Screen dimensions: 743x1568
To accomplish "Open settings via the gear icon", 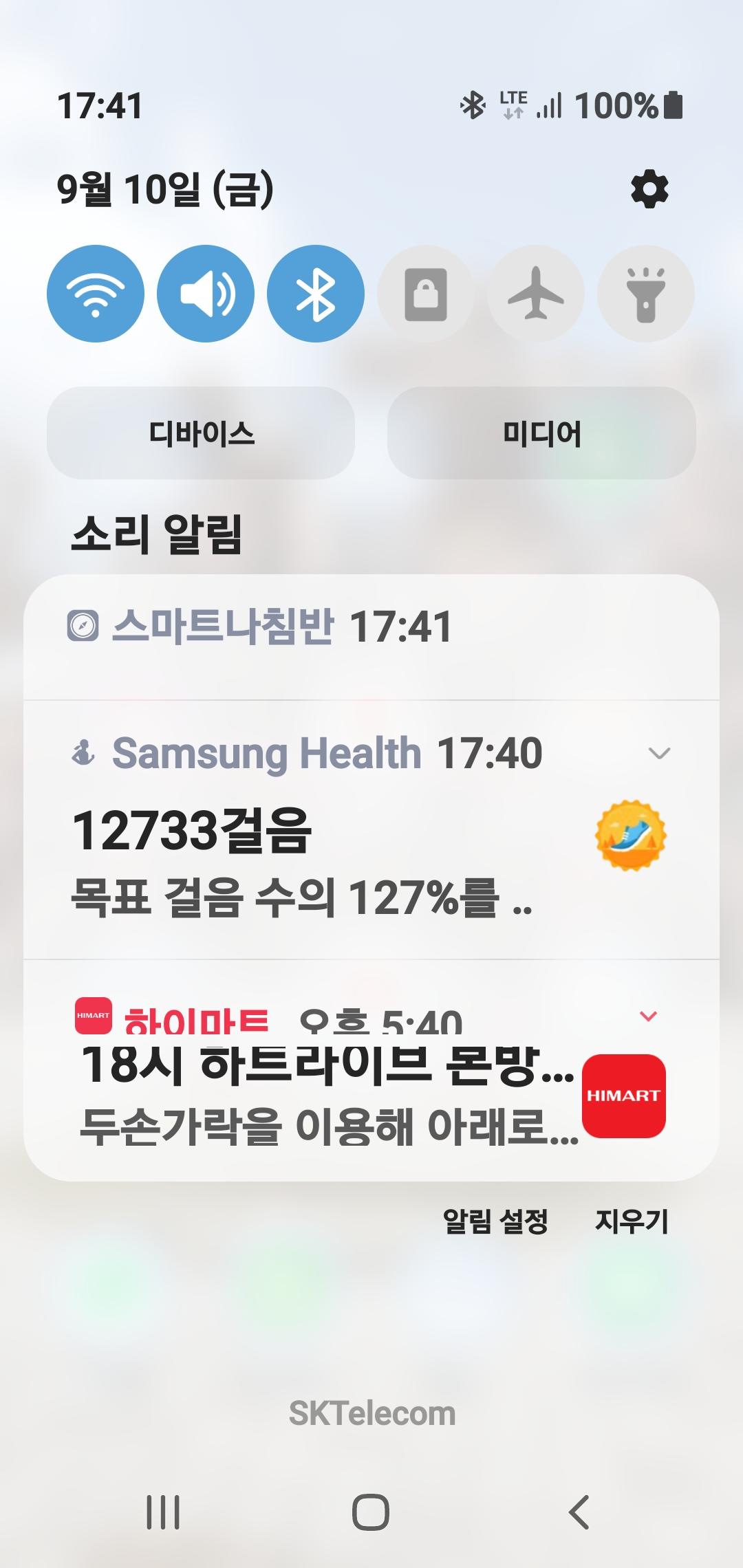I will pos(649,190).
